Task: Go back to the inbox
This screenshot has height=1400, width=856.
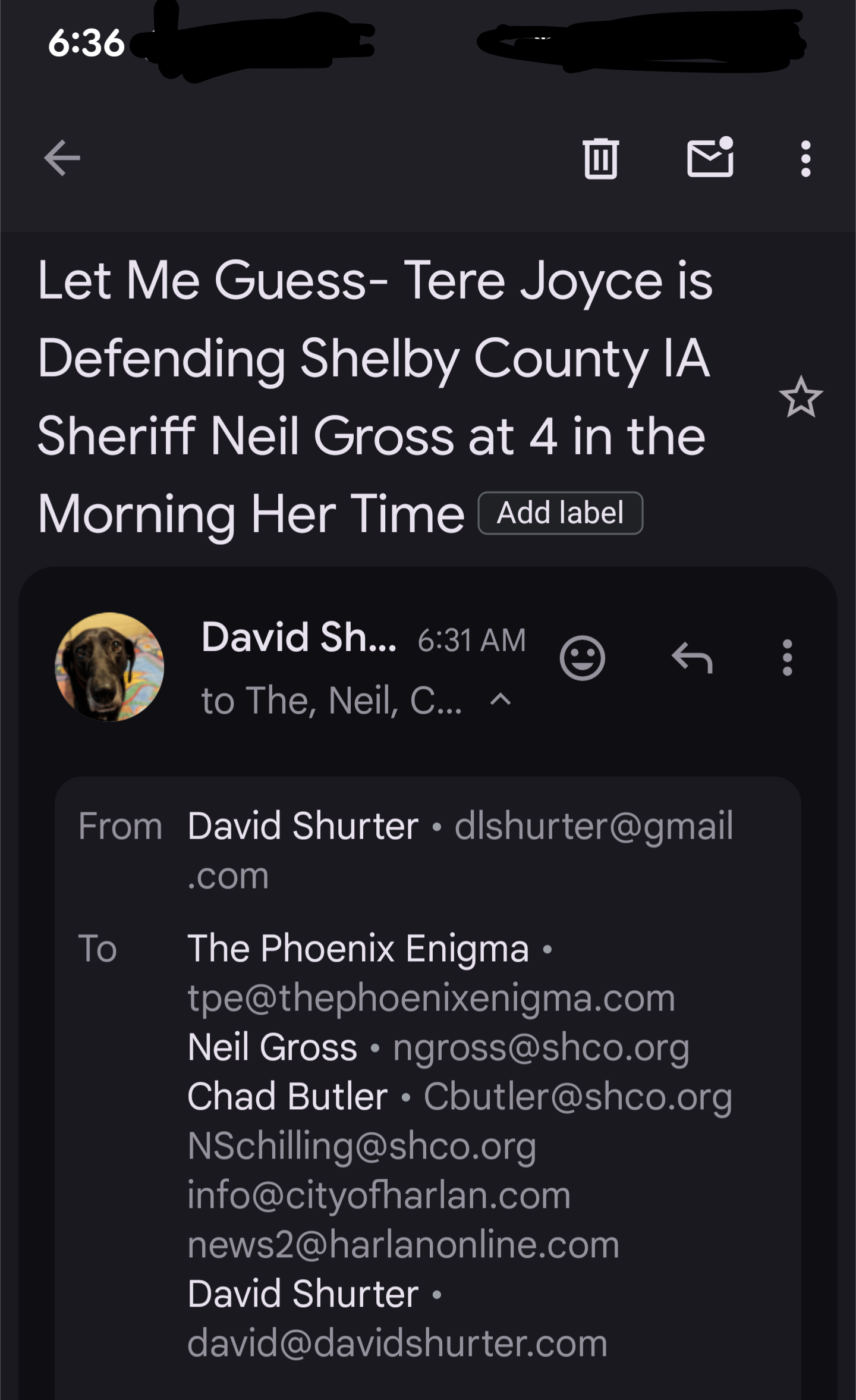Action: click(x=62, y=158)
